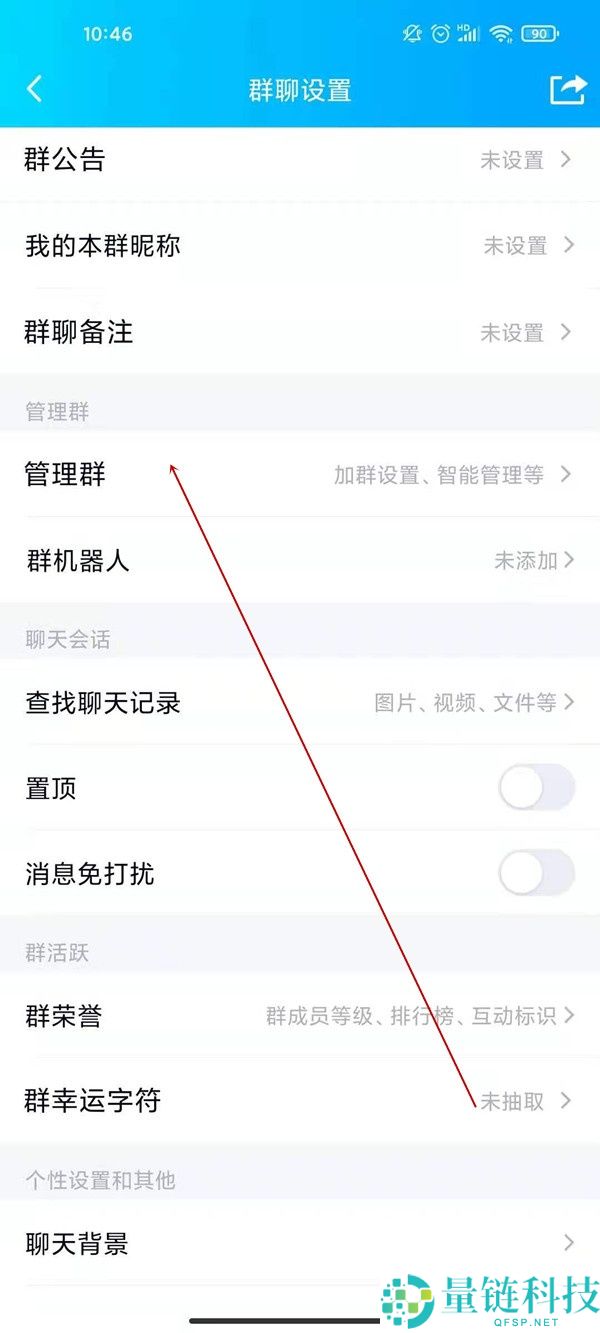Screen dimensions: 600x1333
Task: Open 群幸运字符 row
Action: (x=300, y=1101)
